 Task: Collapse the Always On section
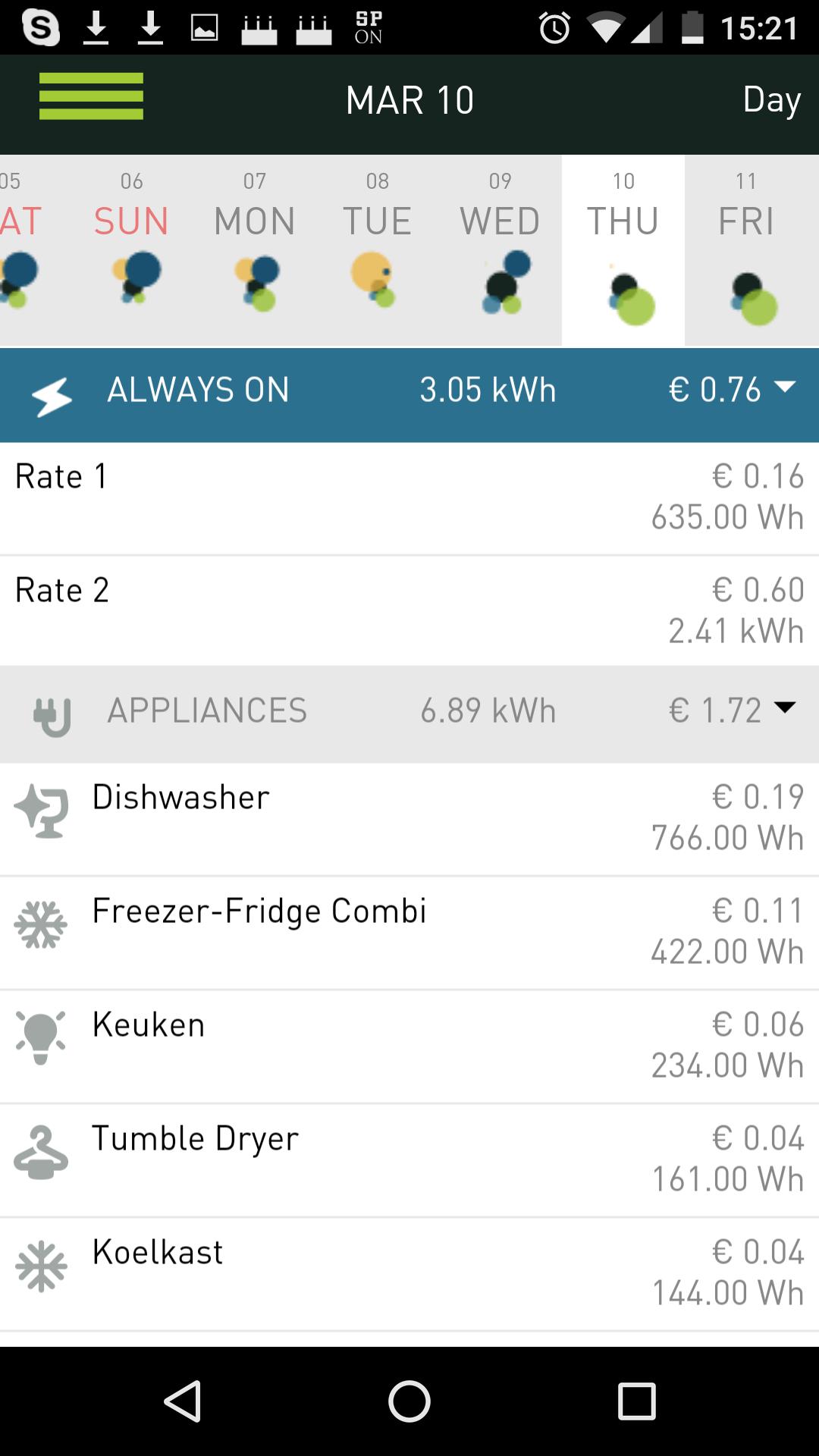pos(784,388)
